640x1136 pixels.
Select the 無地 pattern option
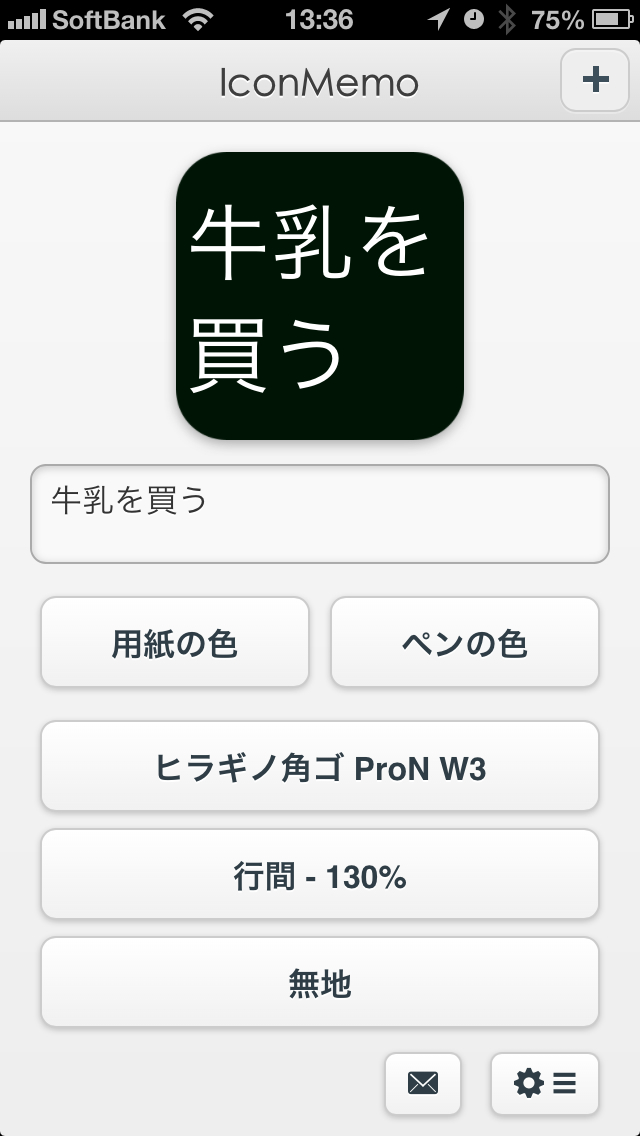pos(320,982)
